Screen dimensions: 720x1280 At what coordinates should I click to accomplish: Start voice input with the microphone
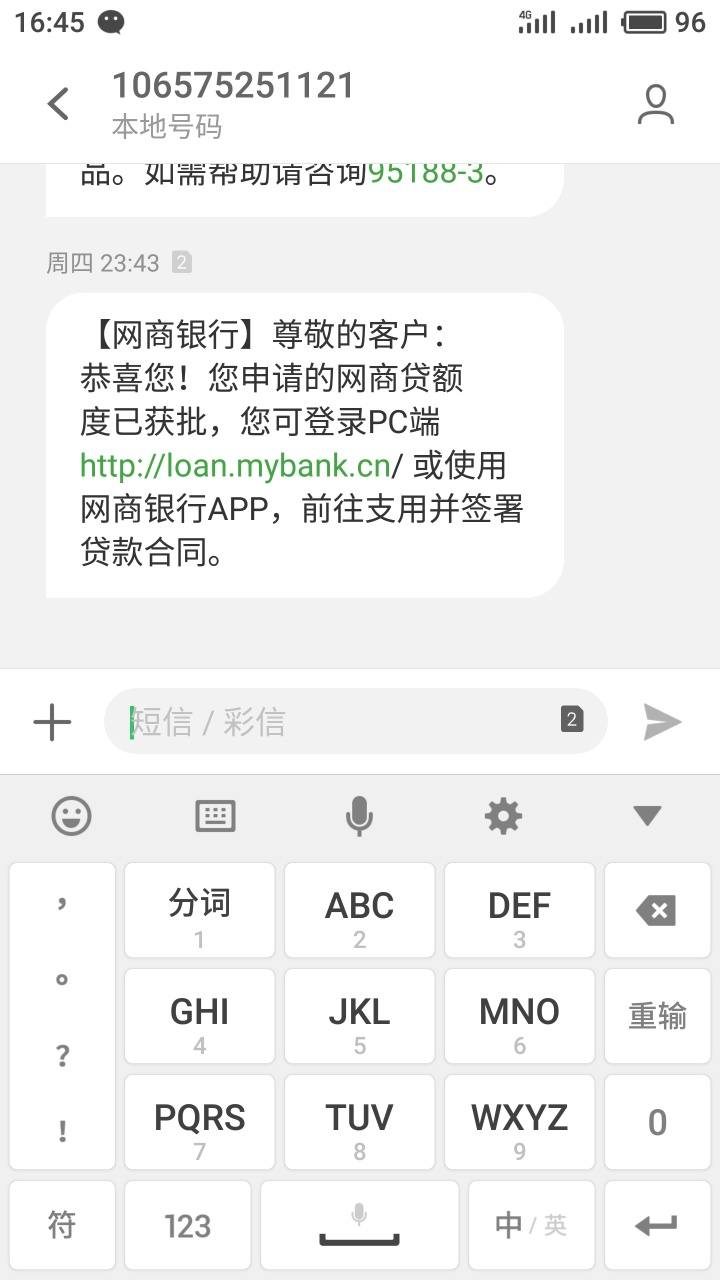click(x=359, y=816)
